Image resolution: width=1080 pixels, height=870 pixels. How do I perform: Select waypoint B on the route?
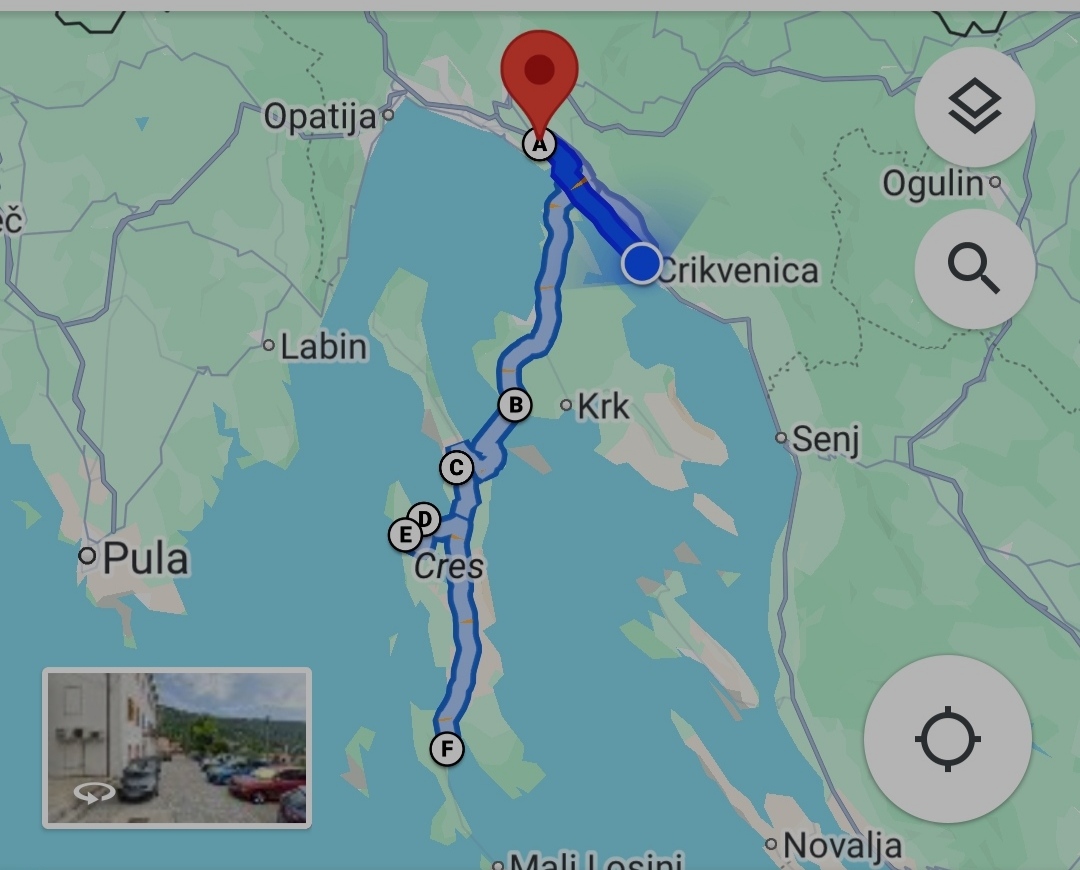[x=515, y=405]
